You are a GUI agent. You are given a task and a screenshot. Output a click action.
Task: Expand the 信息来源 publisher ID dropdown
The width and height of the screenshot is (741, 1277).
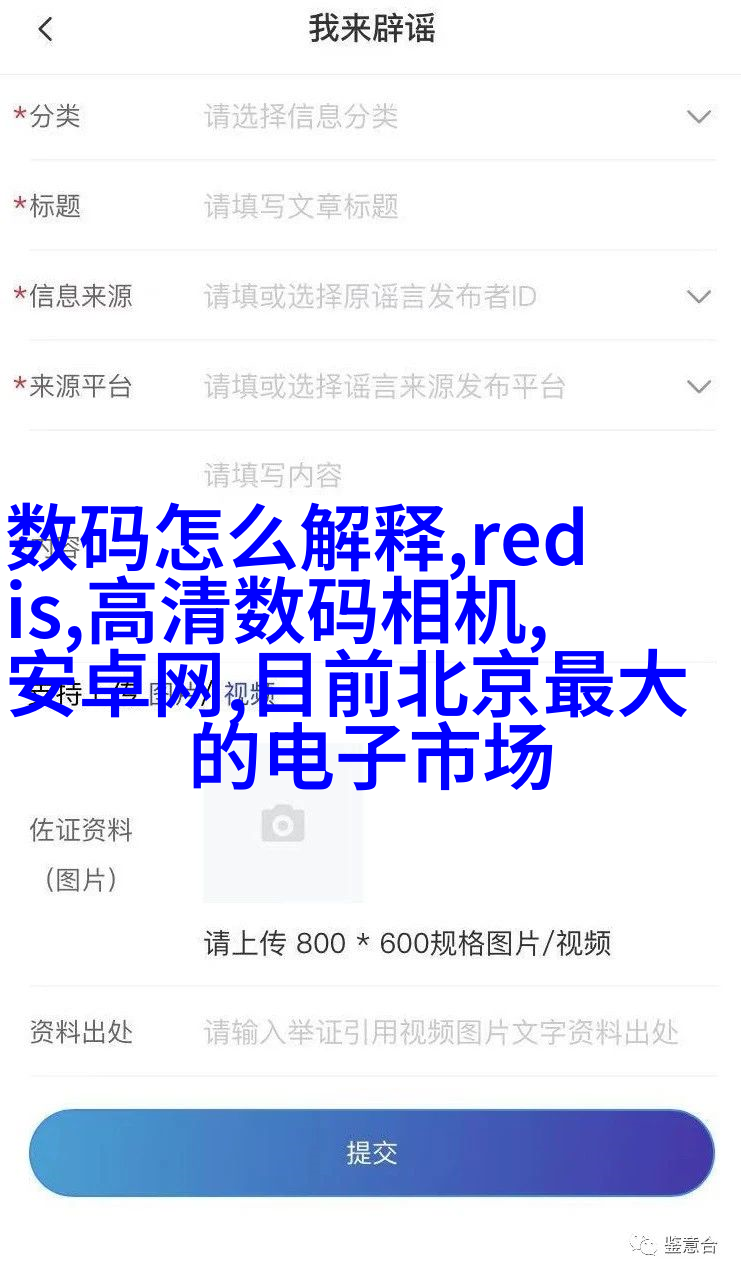[698, 297]
